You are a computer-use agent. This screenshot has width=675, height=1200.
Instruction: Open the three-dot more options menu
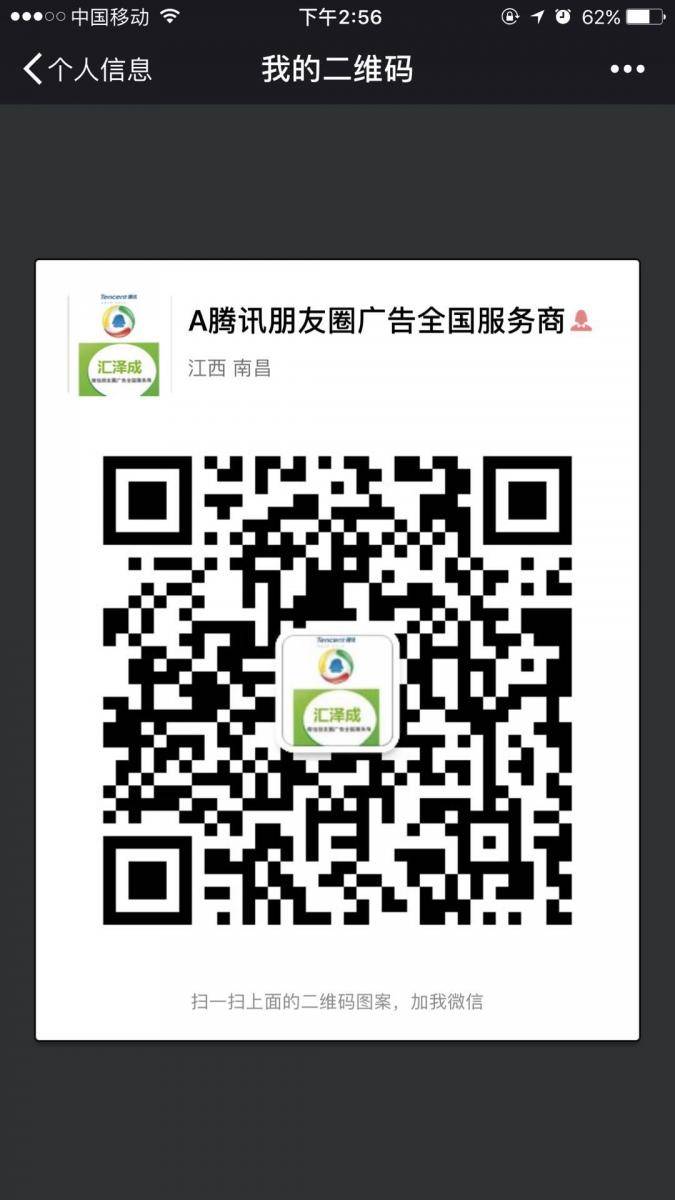pyautogui.click(x=628, y=69)
